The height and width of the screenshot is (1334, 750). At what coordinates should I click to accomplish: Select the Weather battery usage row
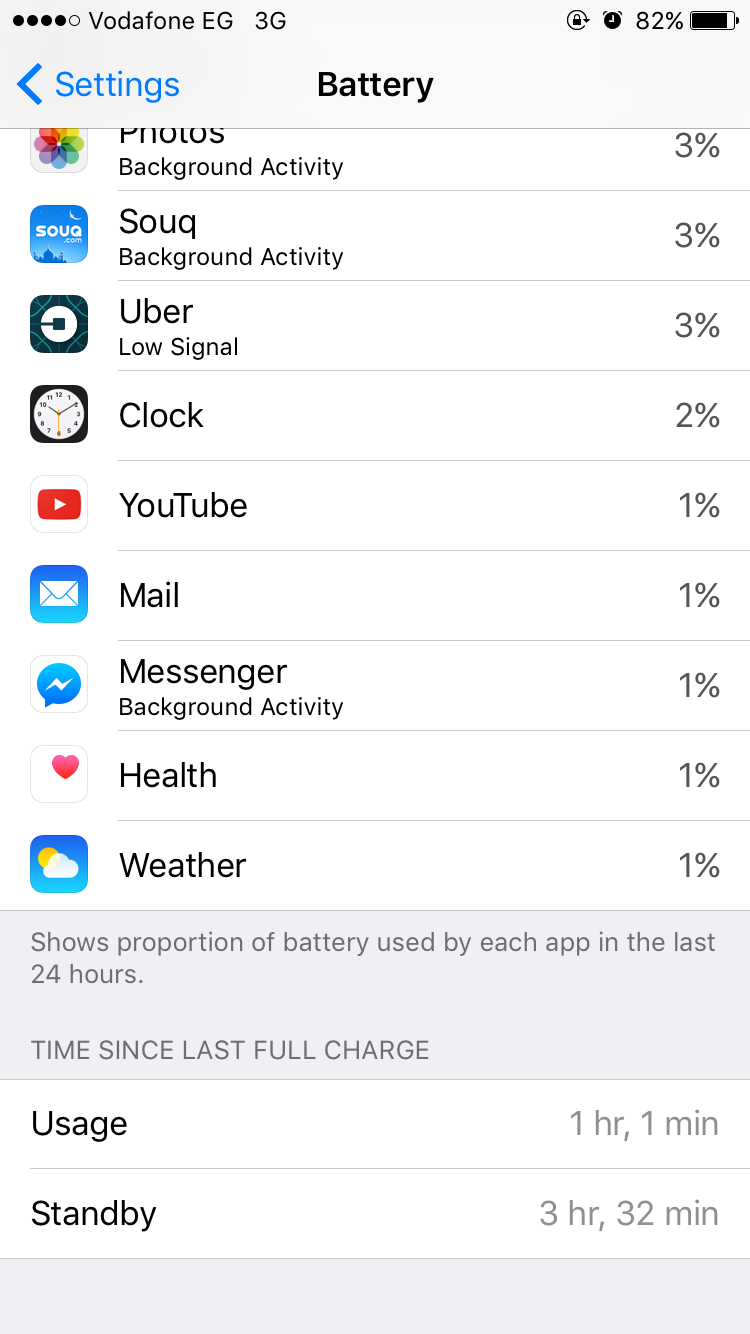pyautogui.click(x=375, y=866)
